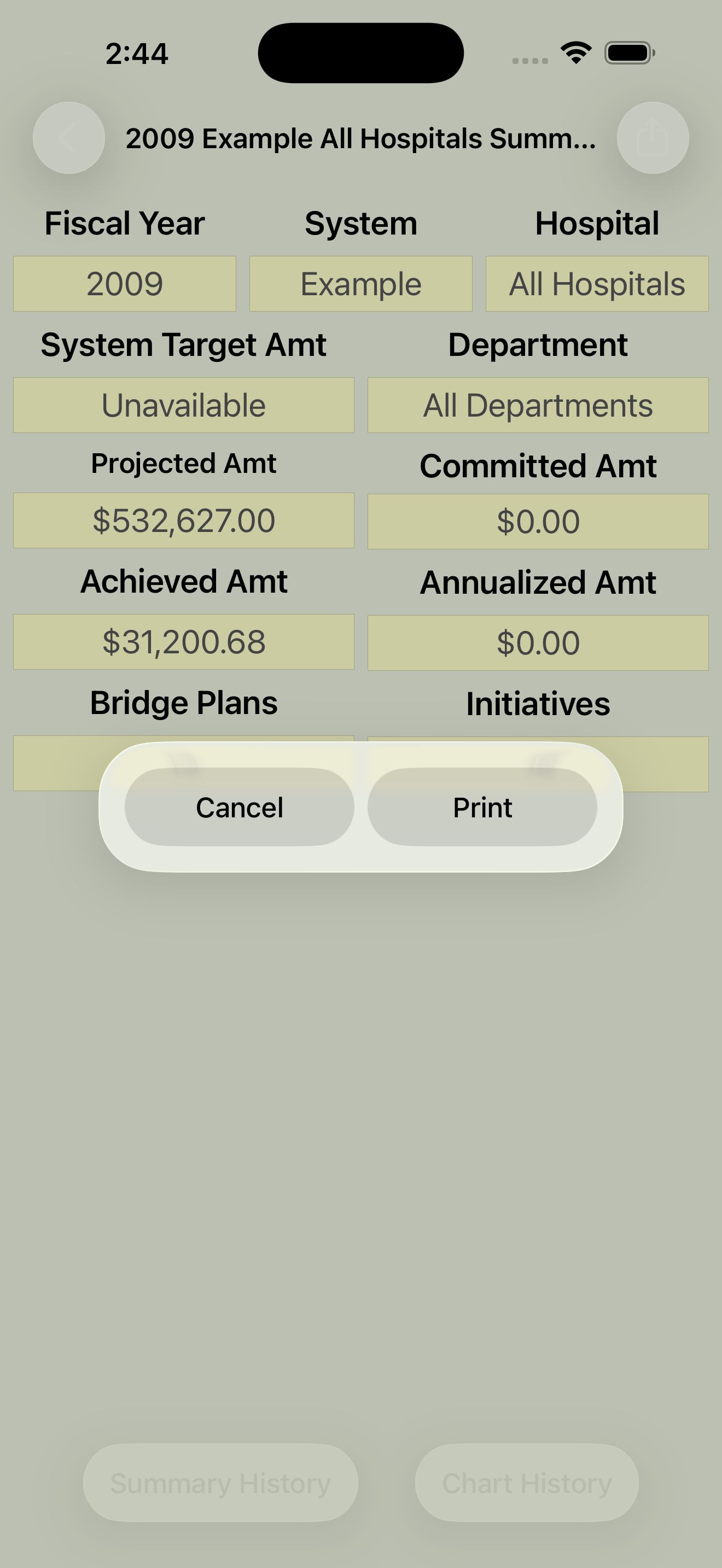Tap the Print button
The width and height of the screenshot is (722, 1568).
(482, 807)
